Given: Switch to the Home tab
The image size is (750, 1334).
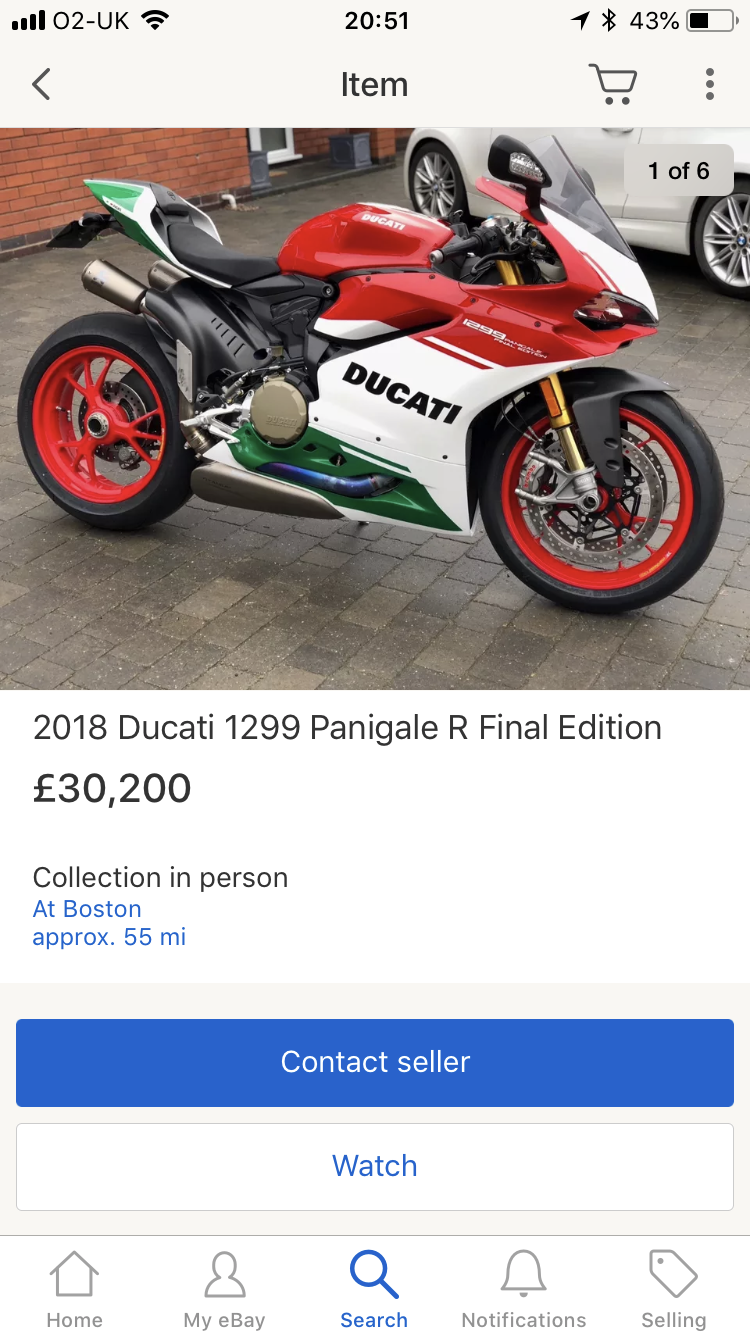Looking at the screenshot, I should click(75, 1290).
